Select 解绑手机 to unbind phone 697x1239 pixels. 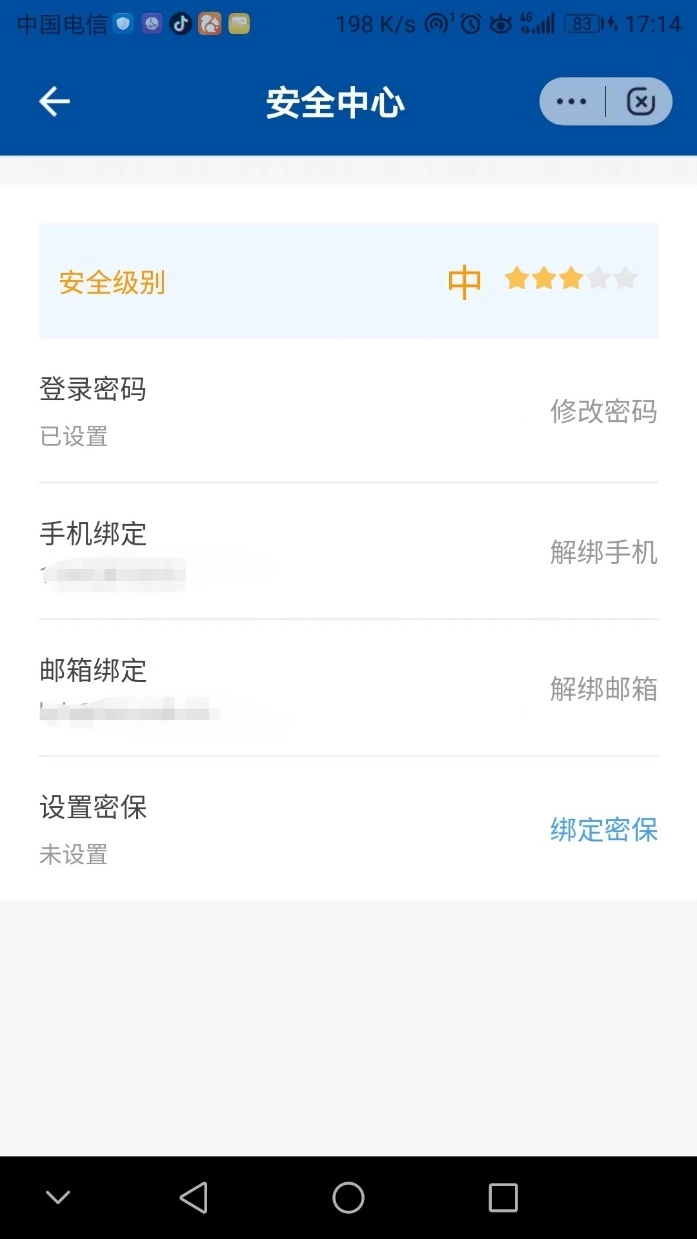click(x=603, y=552)
